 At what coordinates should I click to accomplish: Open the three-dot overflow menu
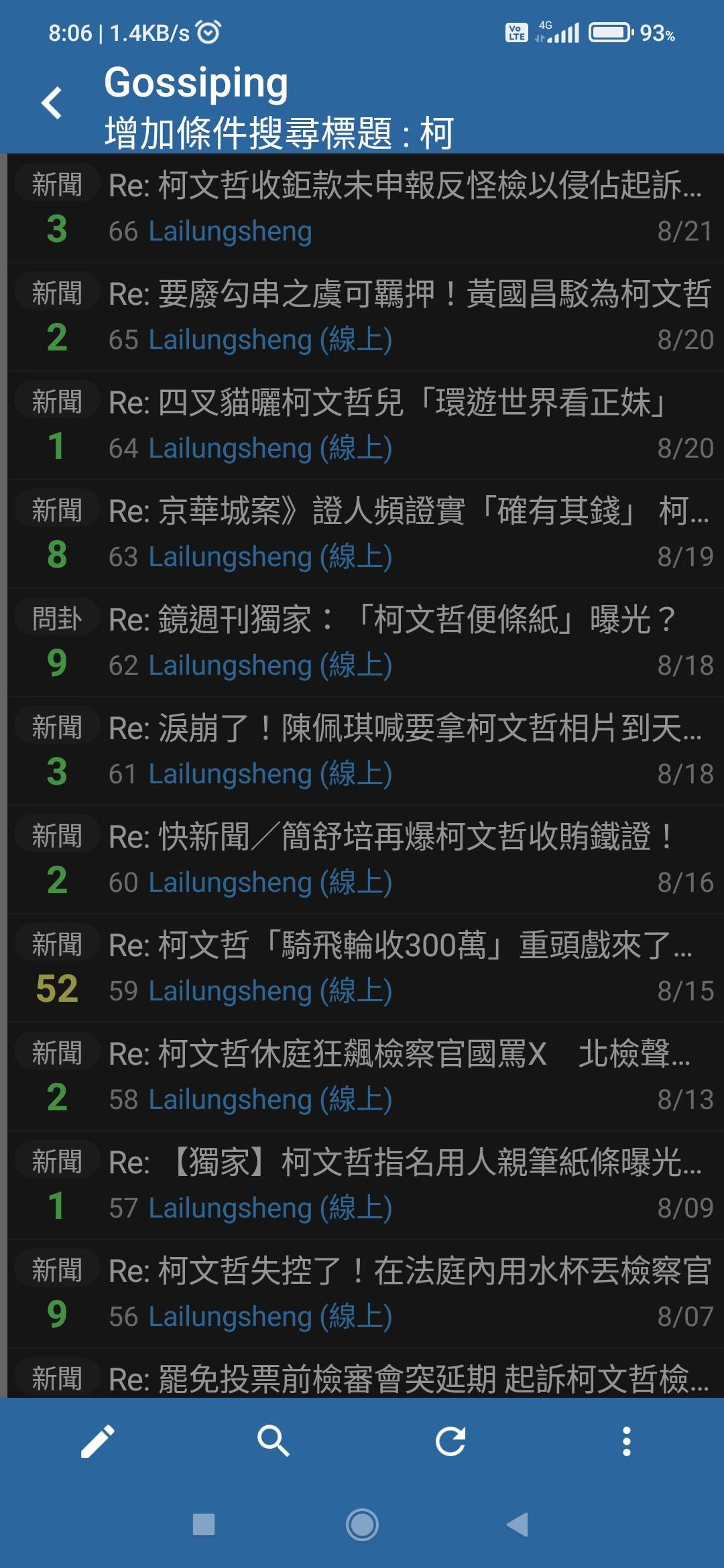(626, 1441)
